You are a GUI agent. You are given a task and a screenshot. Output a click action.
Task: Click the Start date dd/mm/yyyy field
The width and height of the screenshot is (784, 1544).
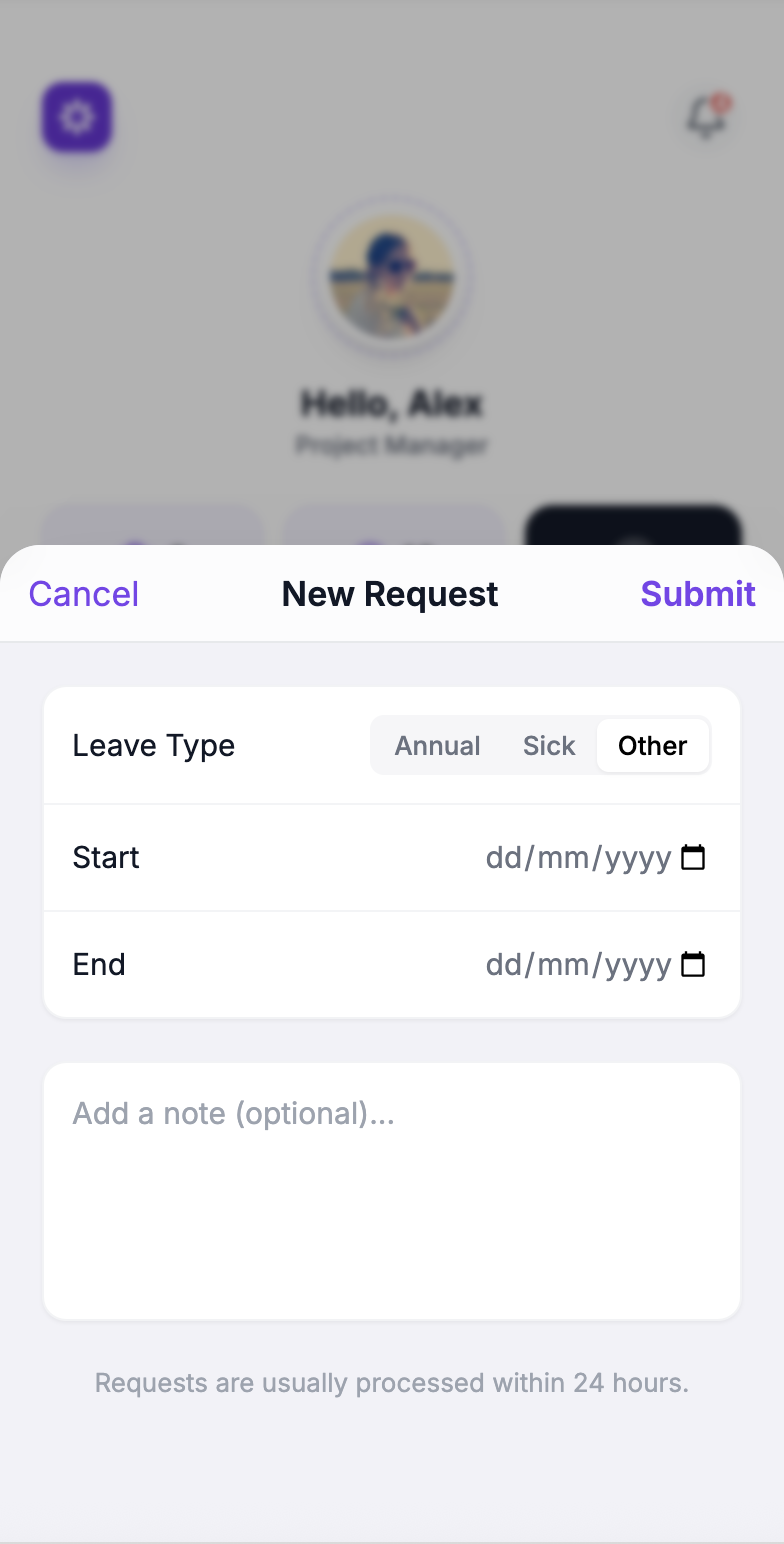point(580,857)
